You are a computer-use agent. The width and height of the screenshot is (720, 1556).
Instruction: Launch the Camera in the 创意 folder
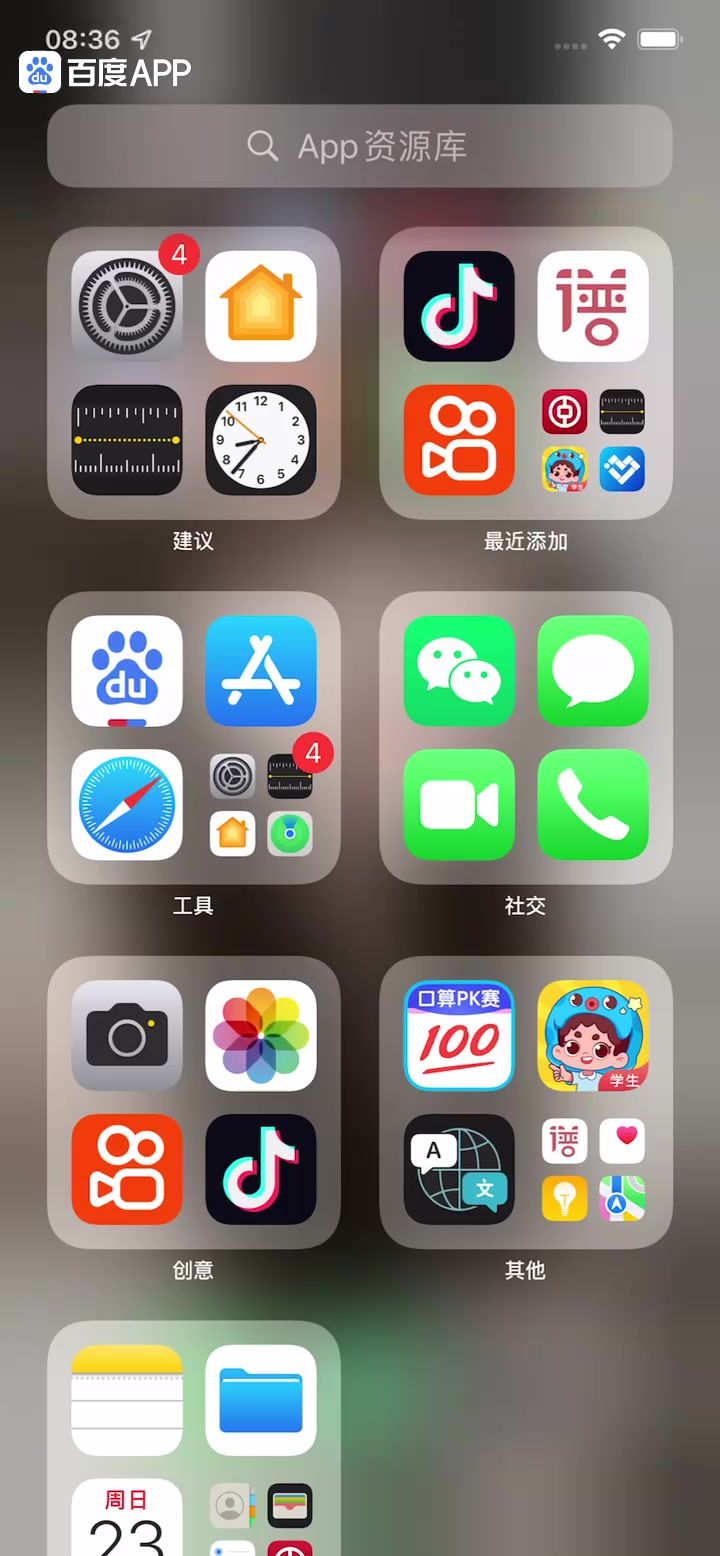point(127,1035)
